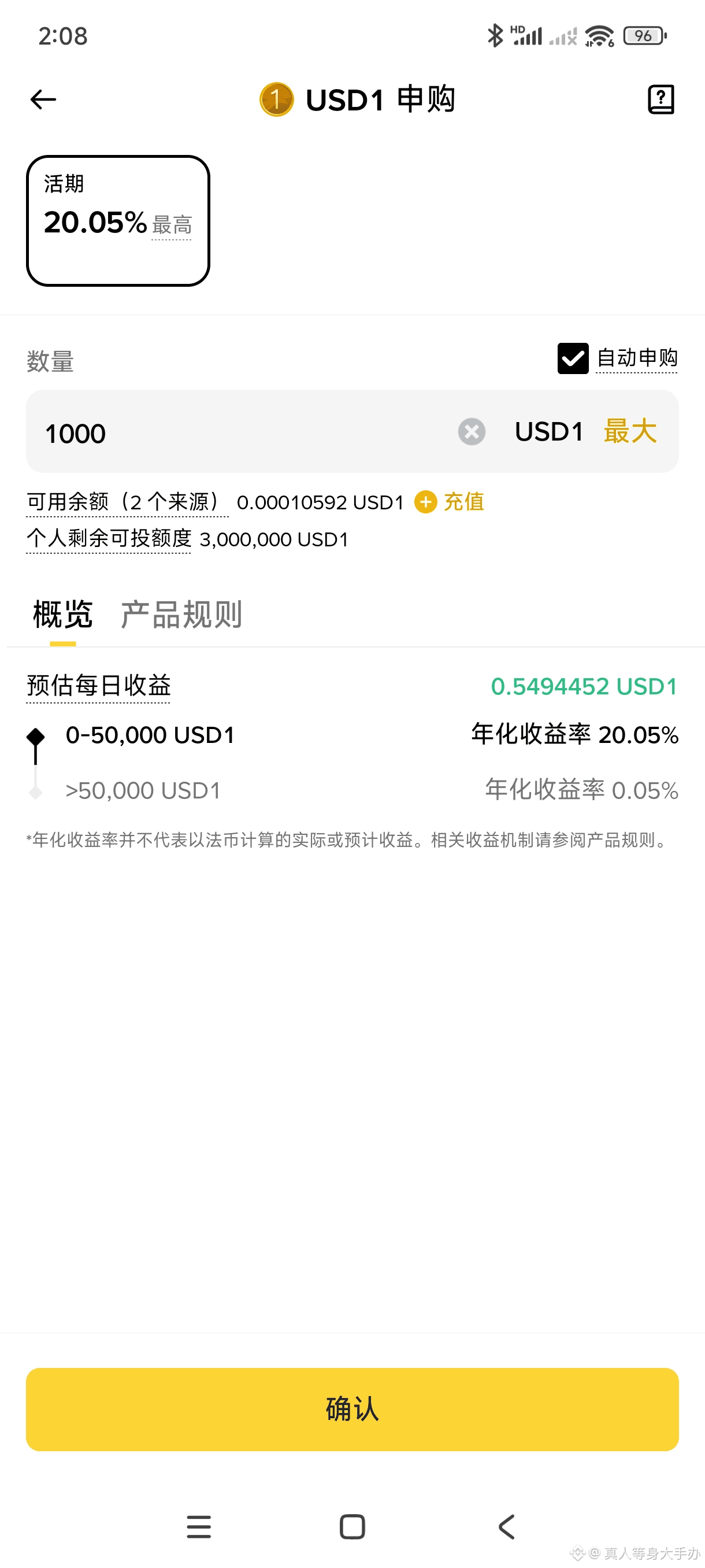Go to the system home screen

point(352,1526)
